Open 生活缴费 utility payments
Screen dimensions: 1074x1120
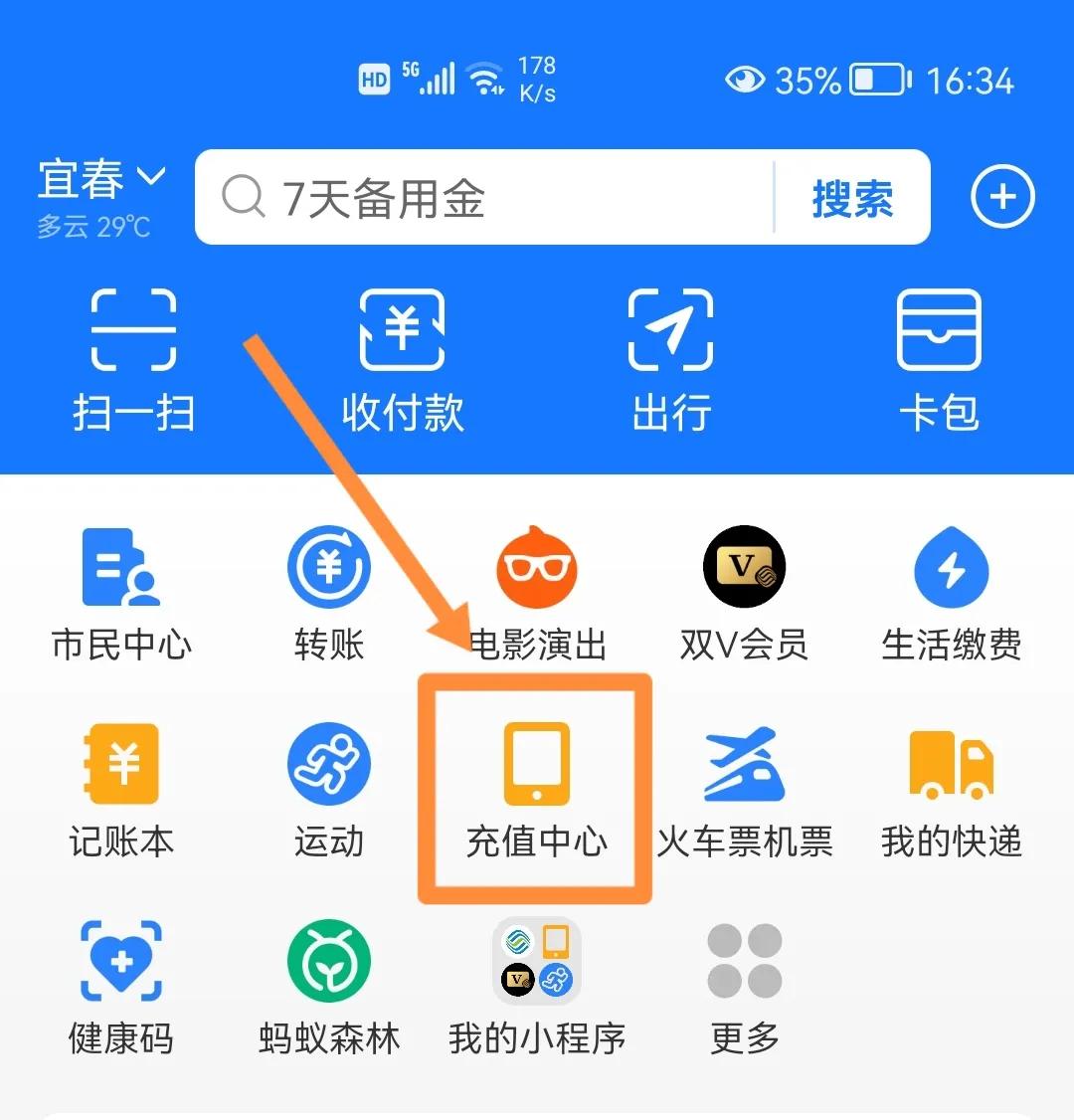click(953, 592)
